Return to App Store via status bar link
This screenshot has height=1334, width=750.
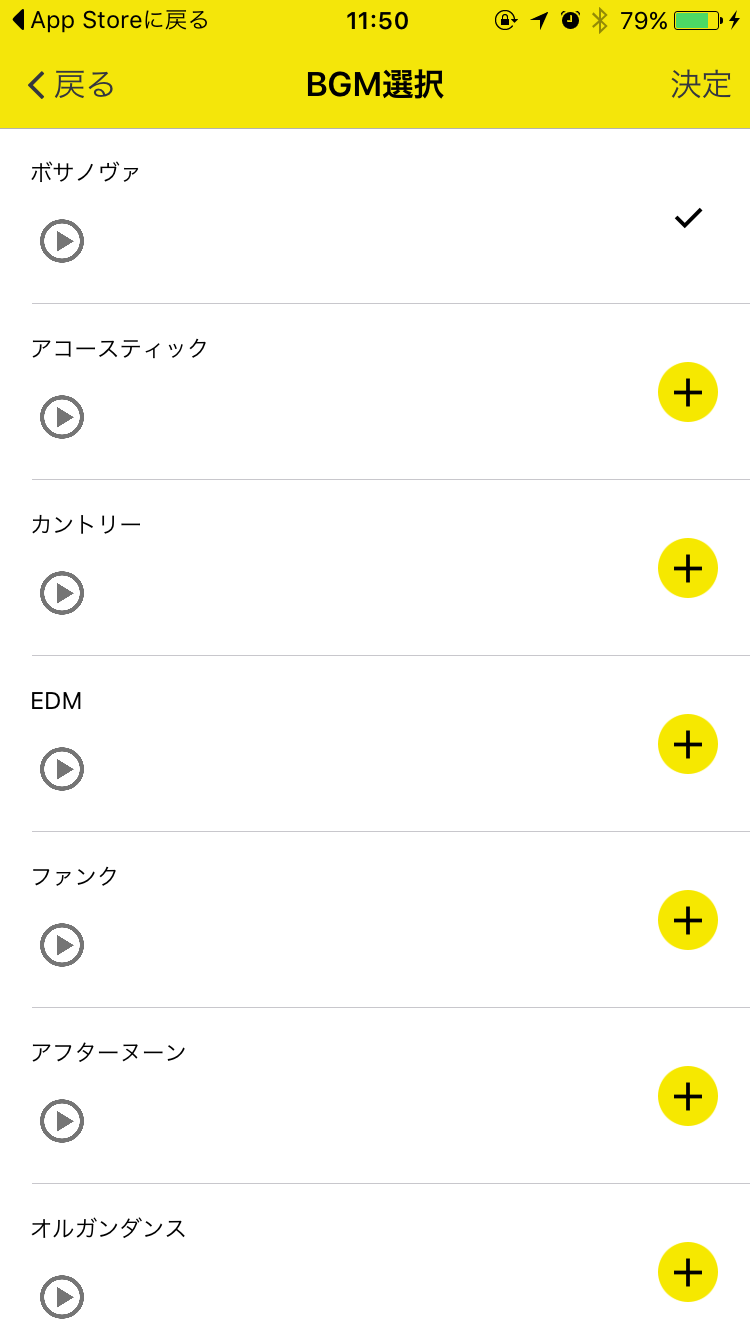(x=110, y=20)
